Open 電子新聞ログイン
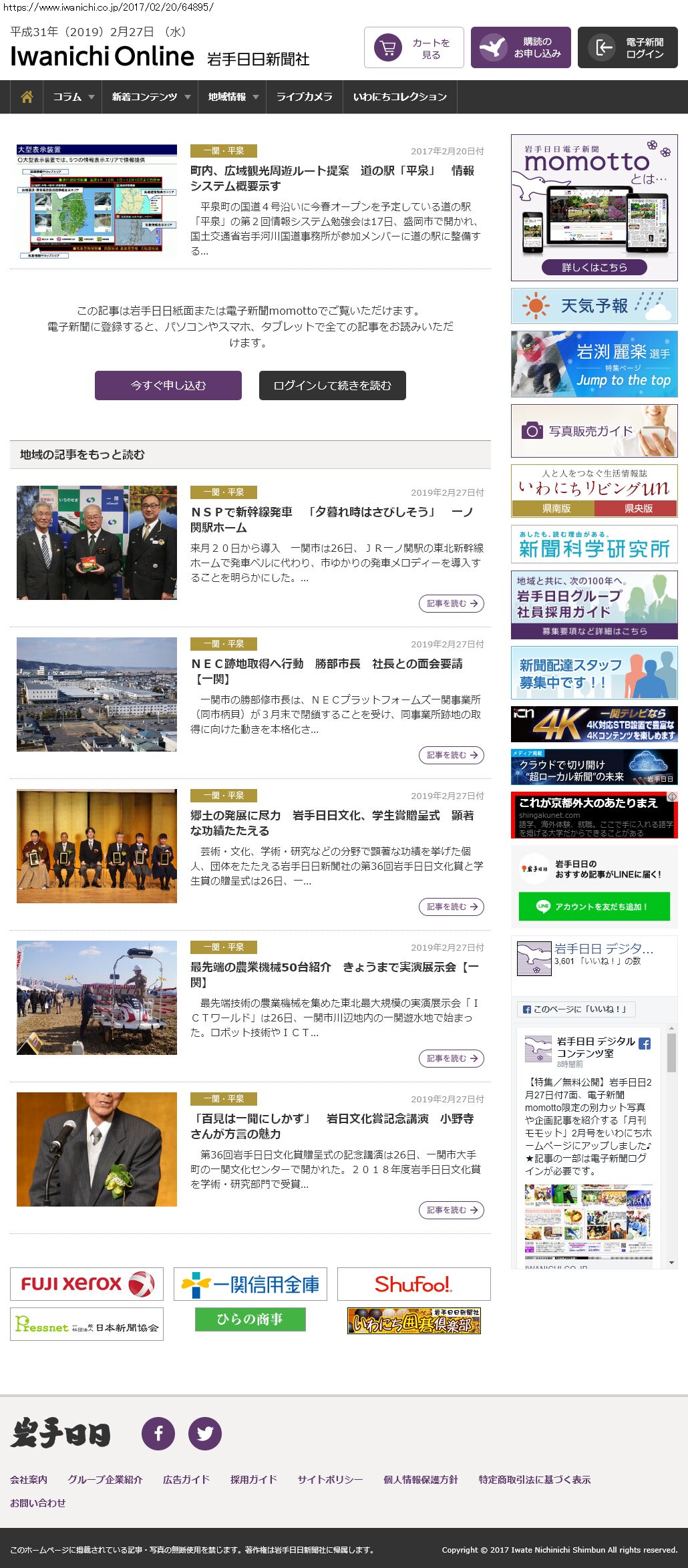The width and height of the screenshot is (688, 1568). coord(627,48)
